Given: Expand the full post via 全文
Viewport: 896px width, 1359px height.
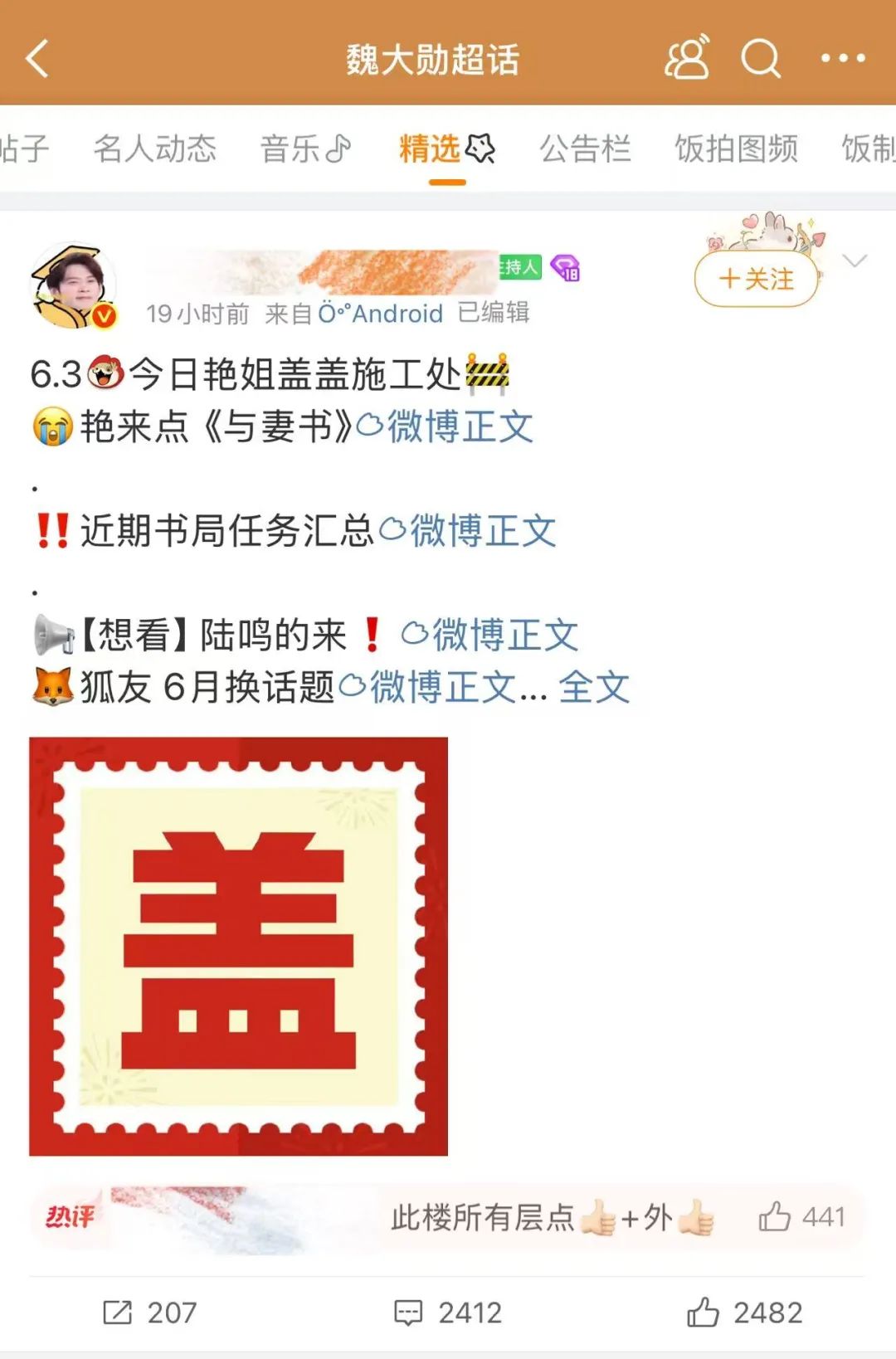Looking at the screenshot, I should [594, 687].
